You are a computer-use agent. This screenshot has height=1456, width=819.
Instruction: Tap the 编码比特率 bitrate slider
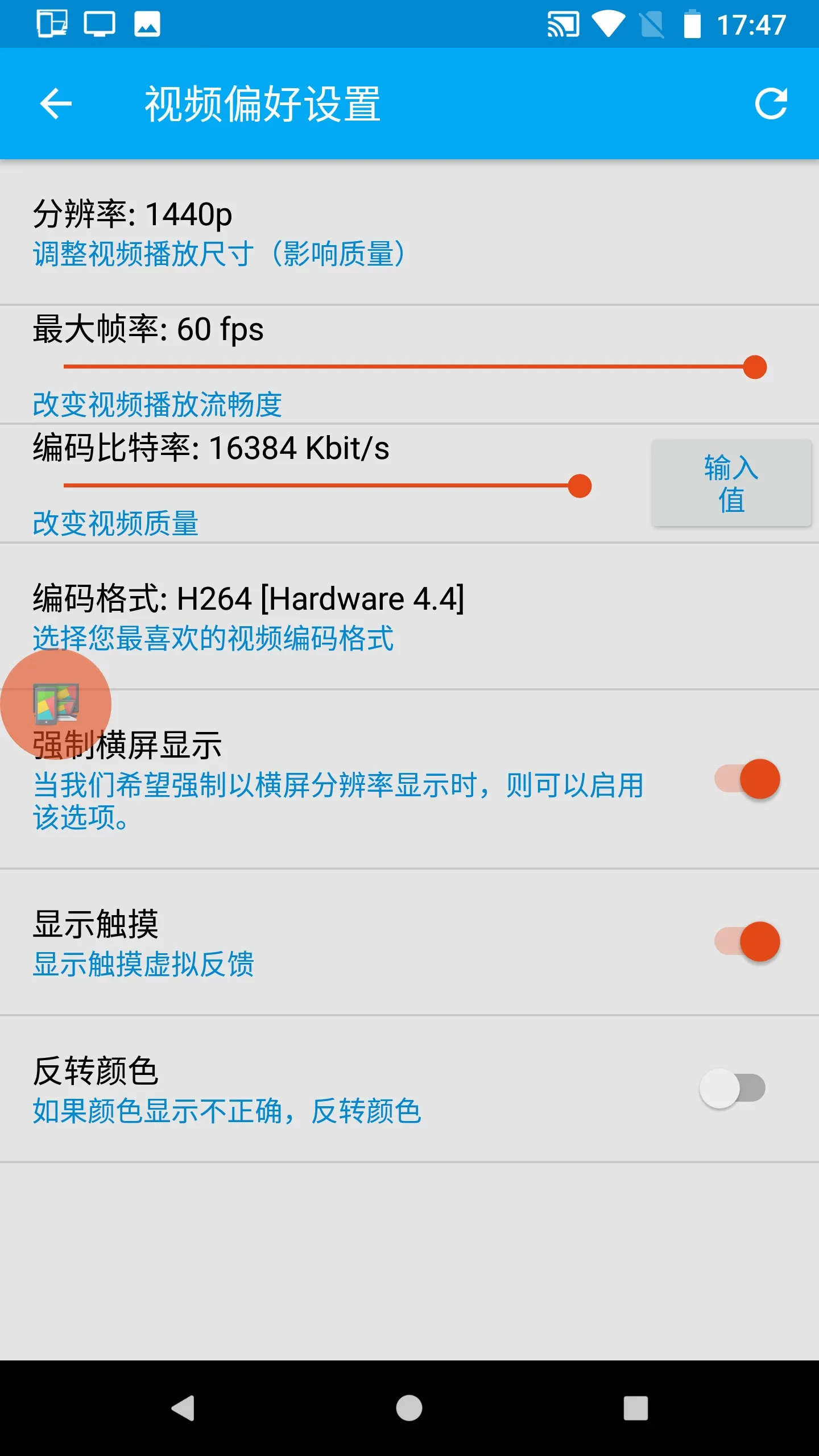pos(328,486)
